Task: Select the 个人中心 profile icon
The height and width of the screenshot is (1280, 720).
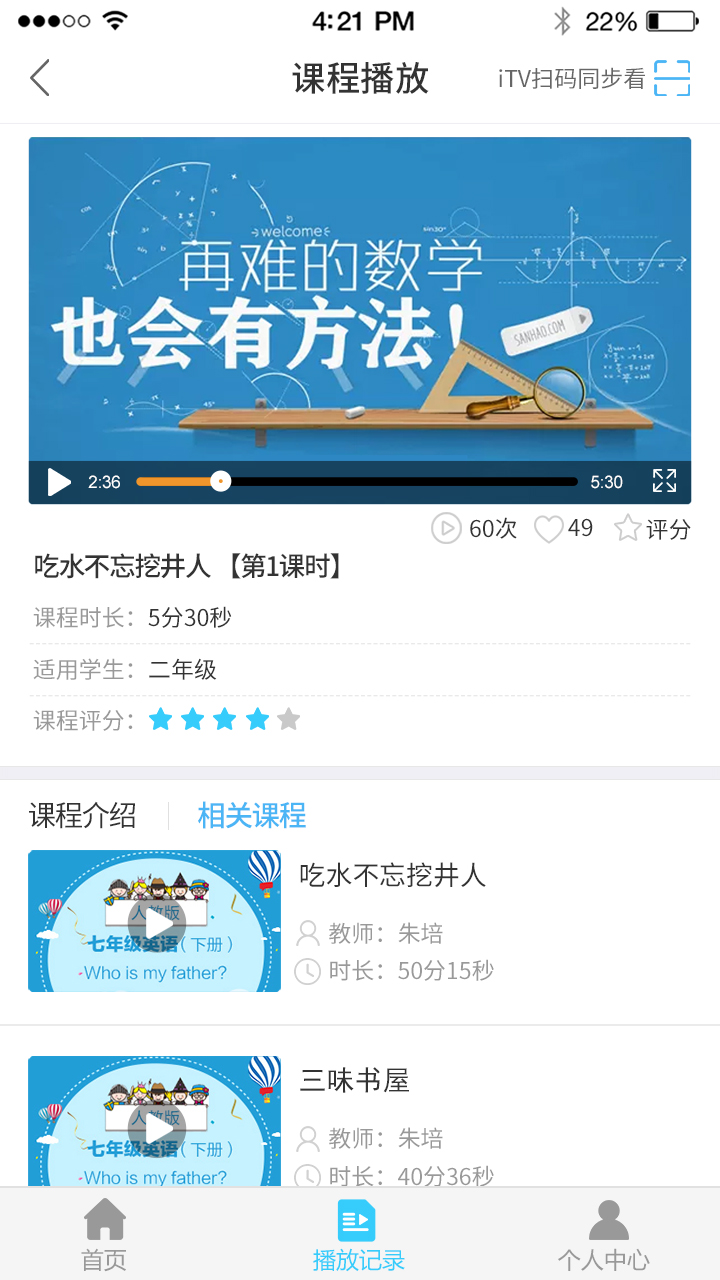Action: coord(610,1221)
